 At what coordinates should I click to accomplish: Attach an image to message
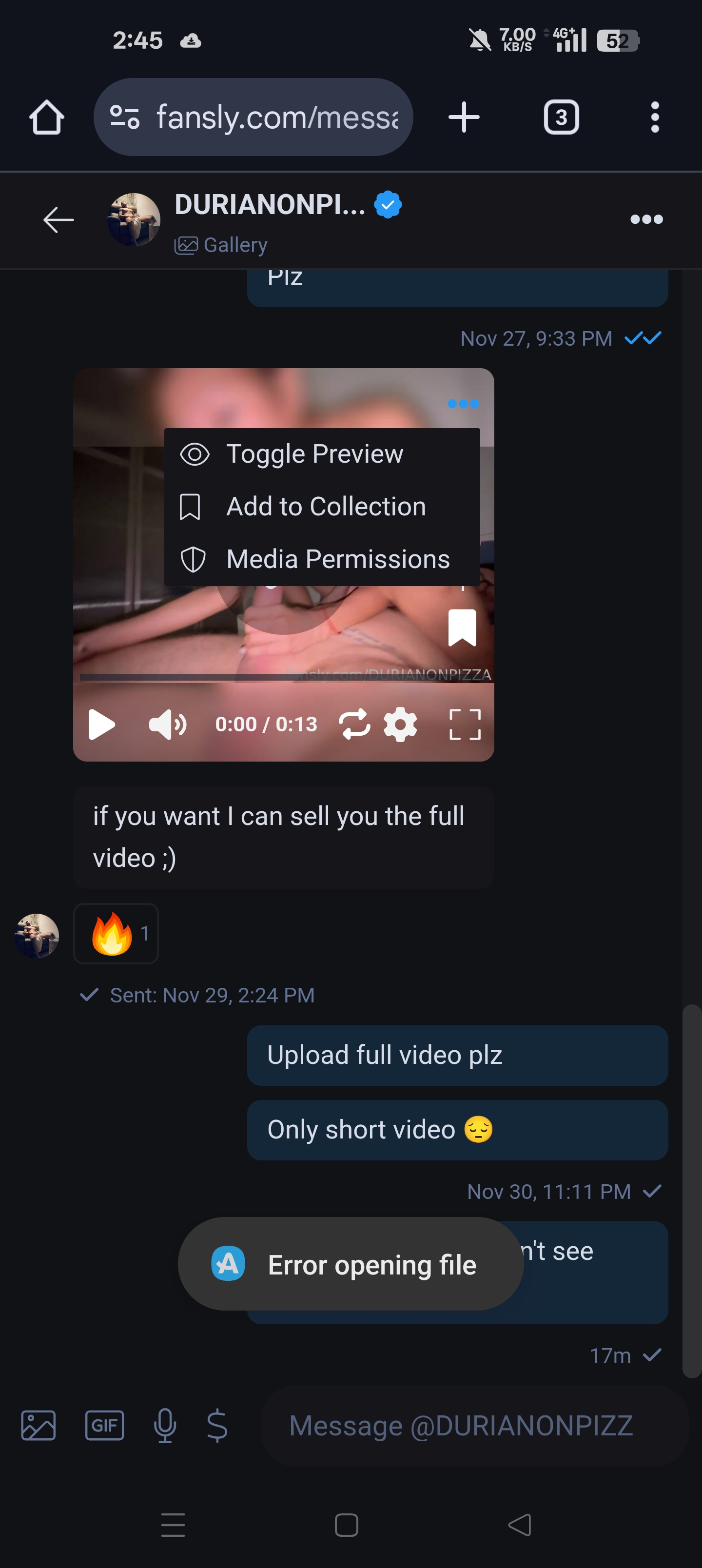tap(39, 1426)
